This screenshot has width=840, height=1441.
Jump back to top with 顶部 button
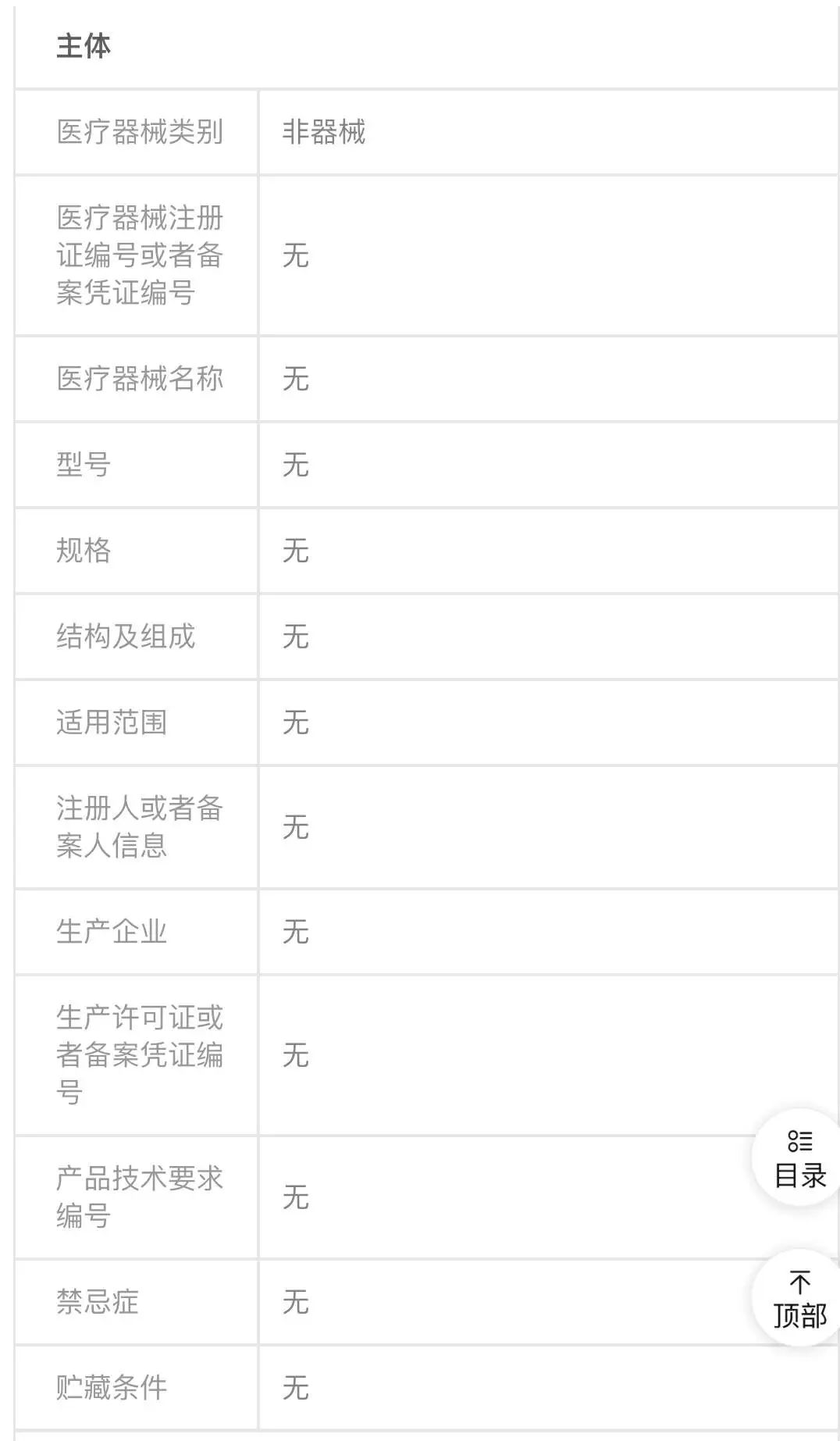[799, 1298]
